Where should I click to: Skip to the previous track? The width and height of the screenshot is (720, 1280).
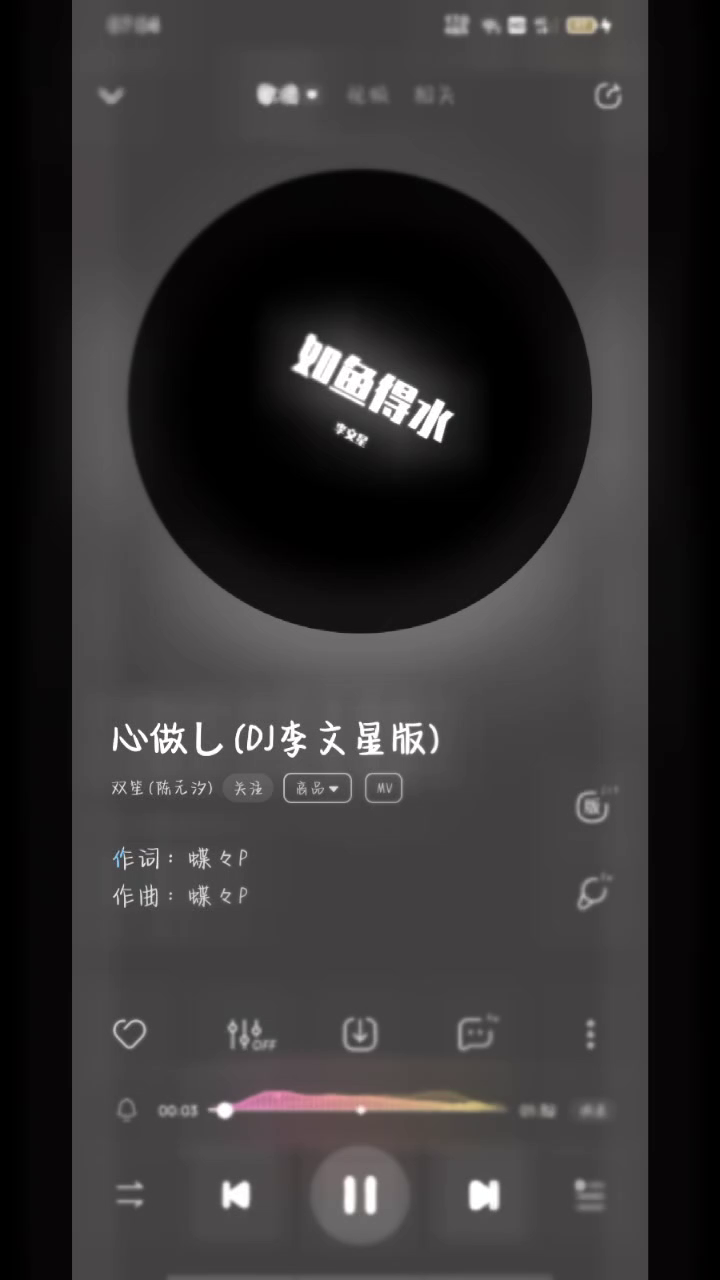click(235, 1194)
